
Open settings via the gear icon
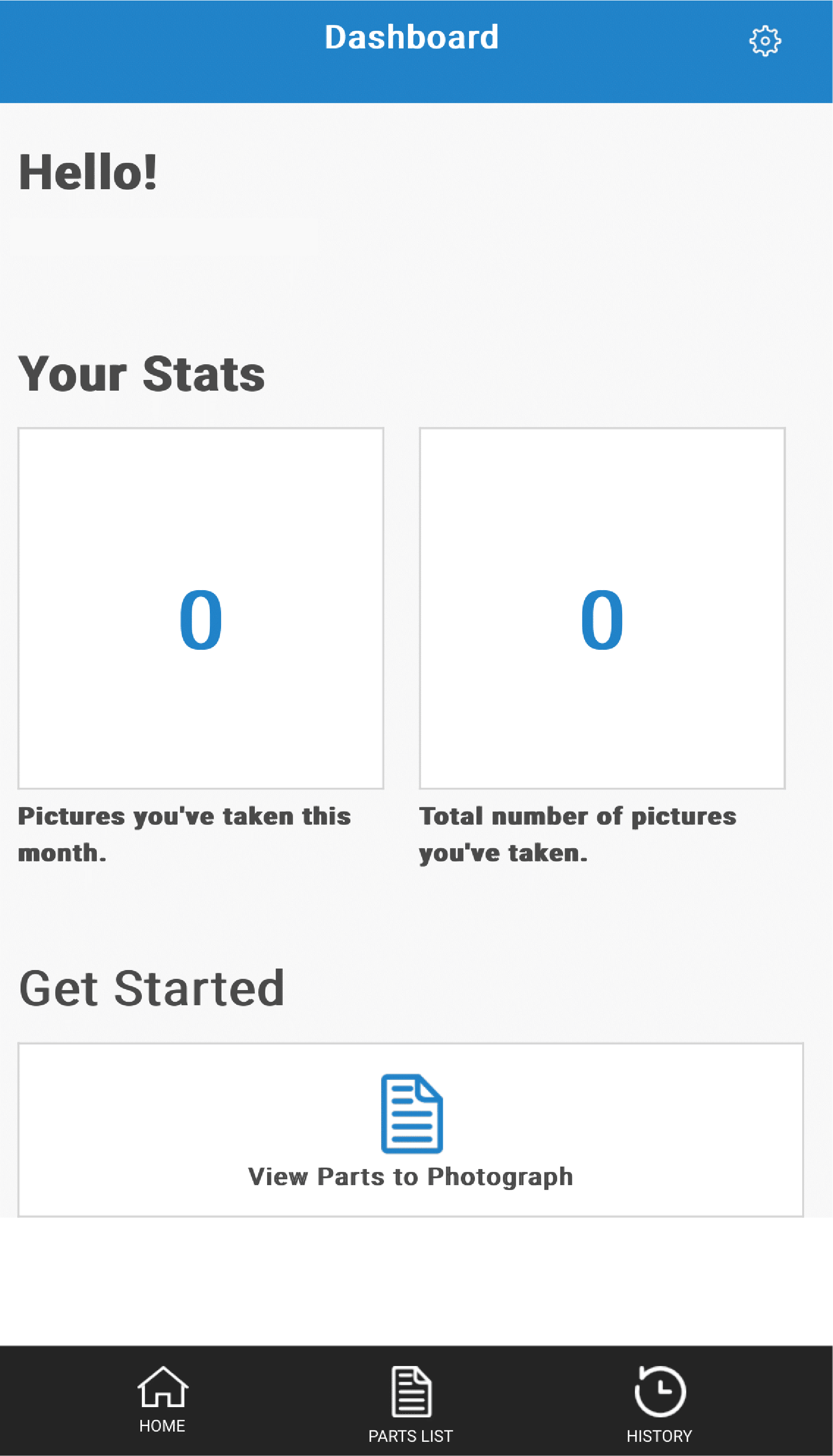pyautogui.click(x=765, y=41)
